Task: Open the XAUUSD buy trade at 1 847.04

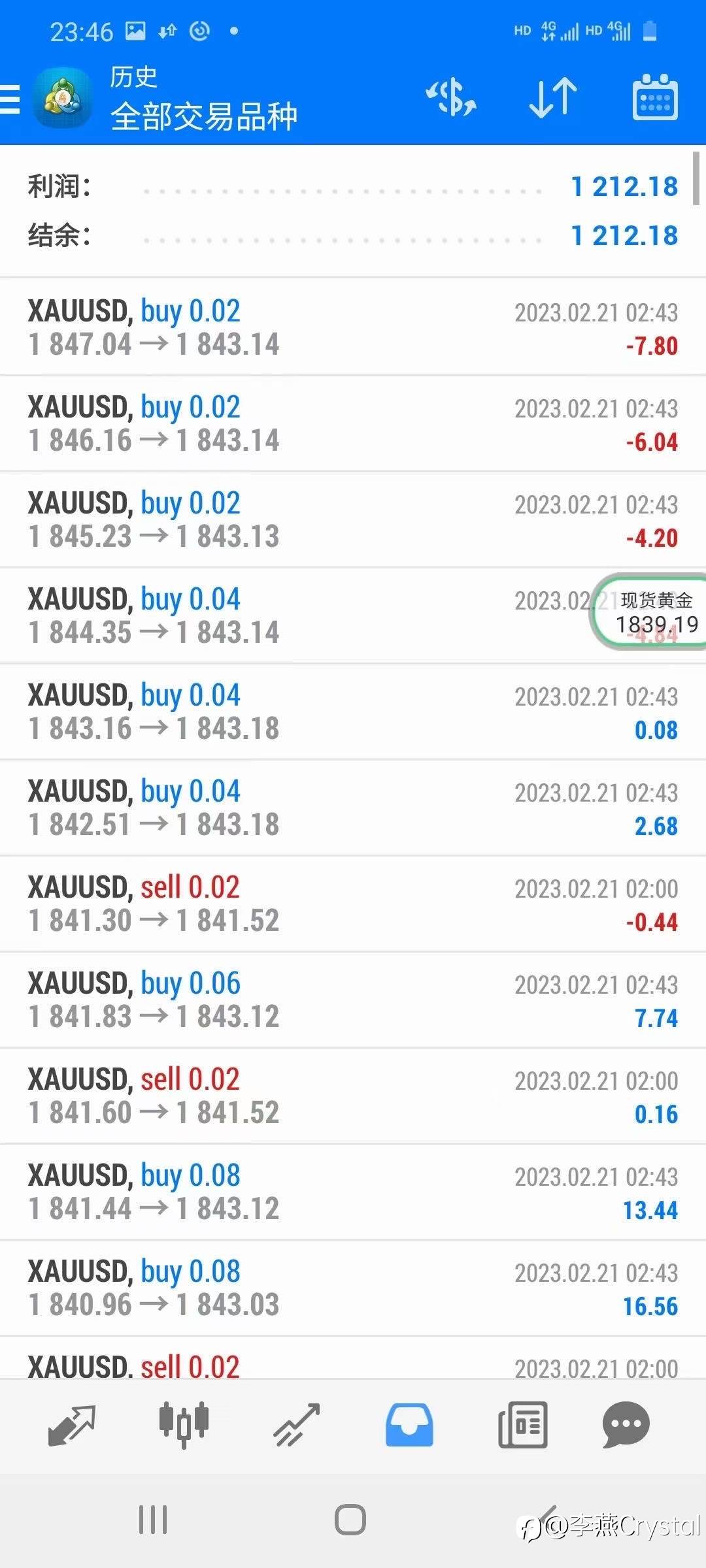Action: 353,327
